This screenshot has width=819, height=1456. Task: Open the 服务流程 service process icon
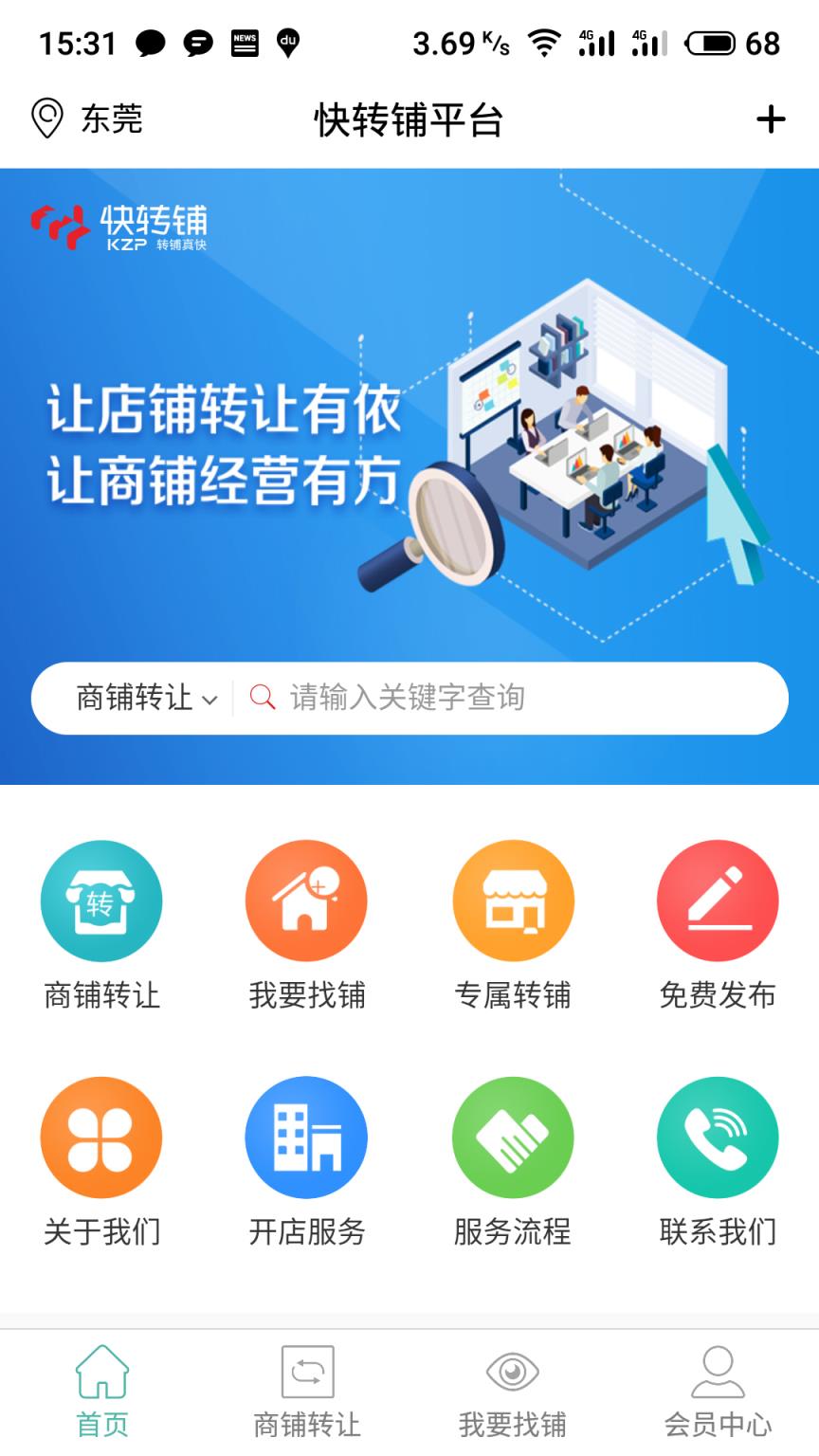(x=512, y=1137)
